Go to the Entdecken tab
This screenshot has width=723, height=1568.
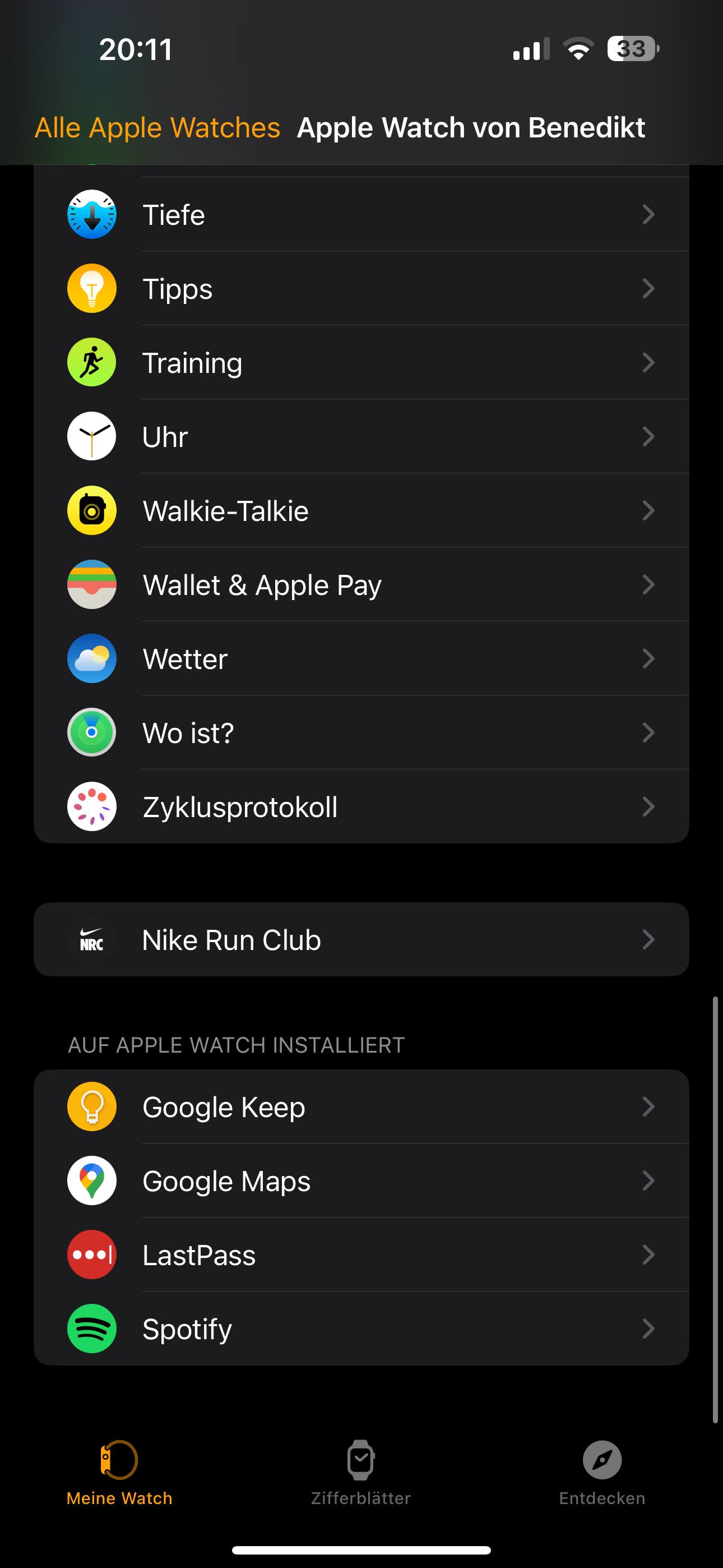(602, 1473)
